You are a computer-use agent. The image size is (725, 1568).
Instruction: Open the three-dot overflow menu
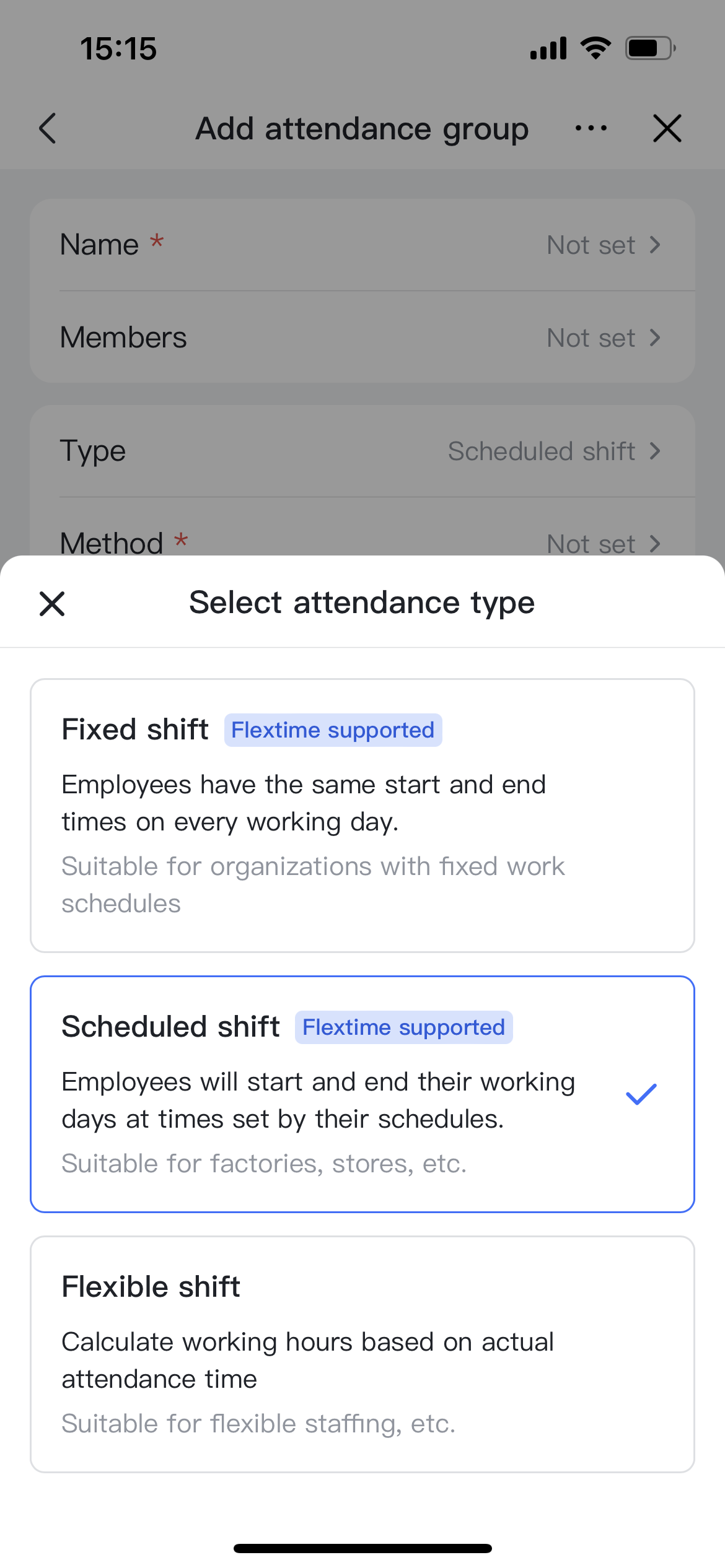[x=591, y=128]
